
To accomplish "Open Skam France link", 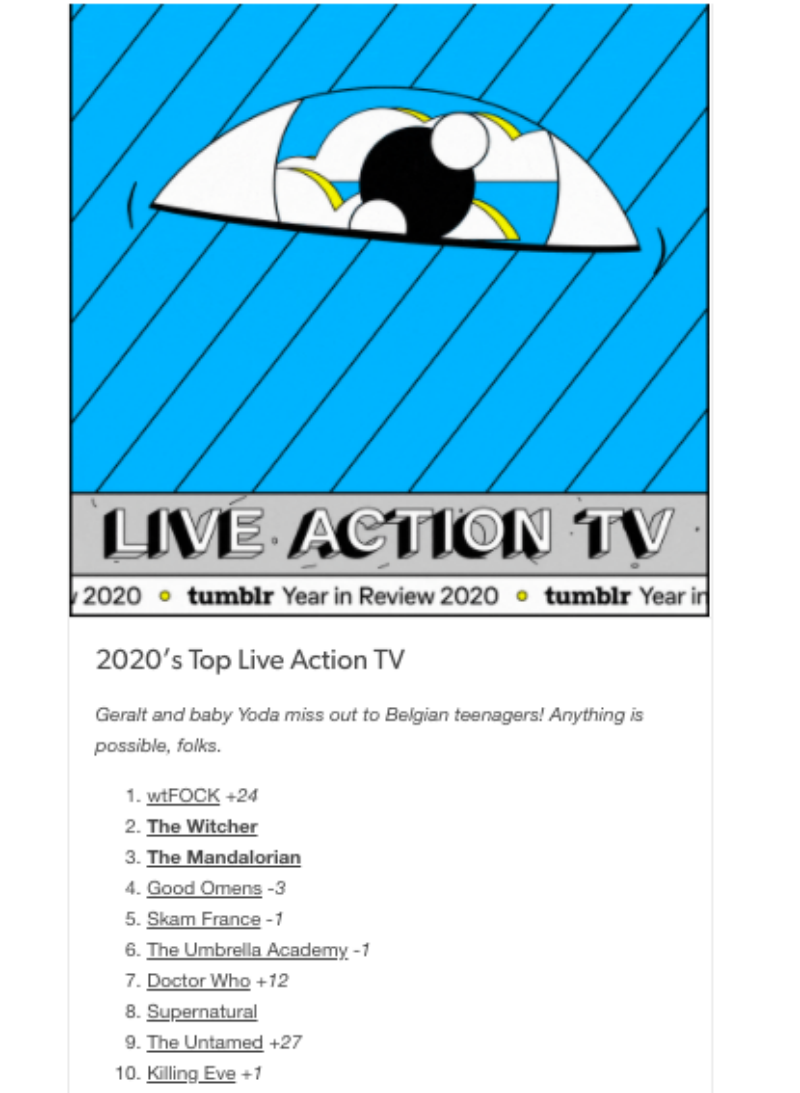I will [x=203, y=919].
